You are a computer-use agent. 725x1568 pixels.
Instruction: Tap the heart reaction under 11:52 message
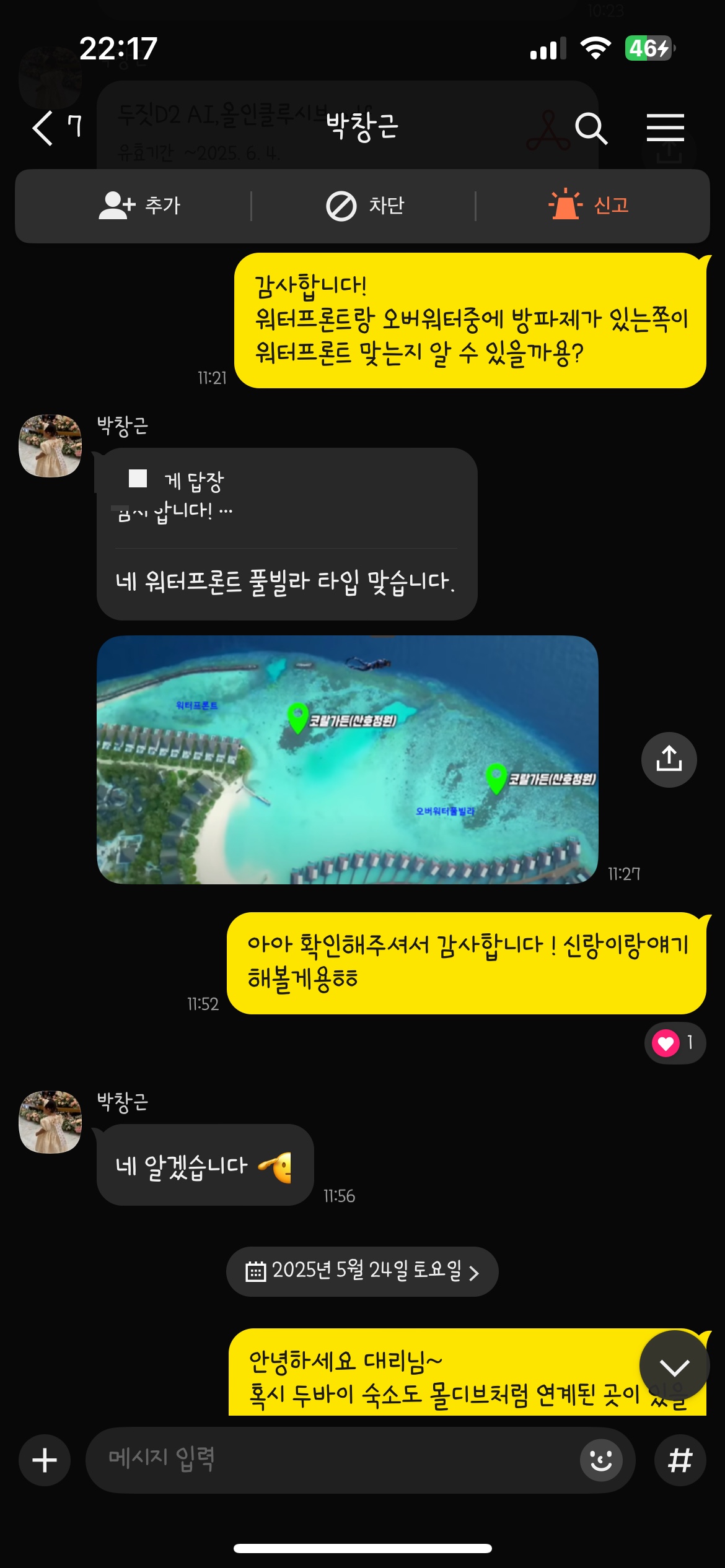pos(674,1043)
